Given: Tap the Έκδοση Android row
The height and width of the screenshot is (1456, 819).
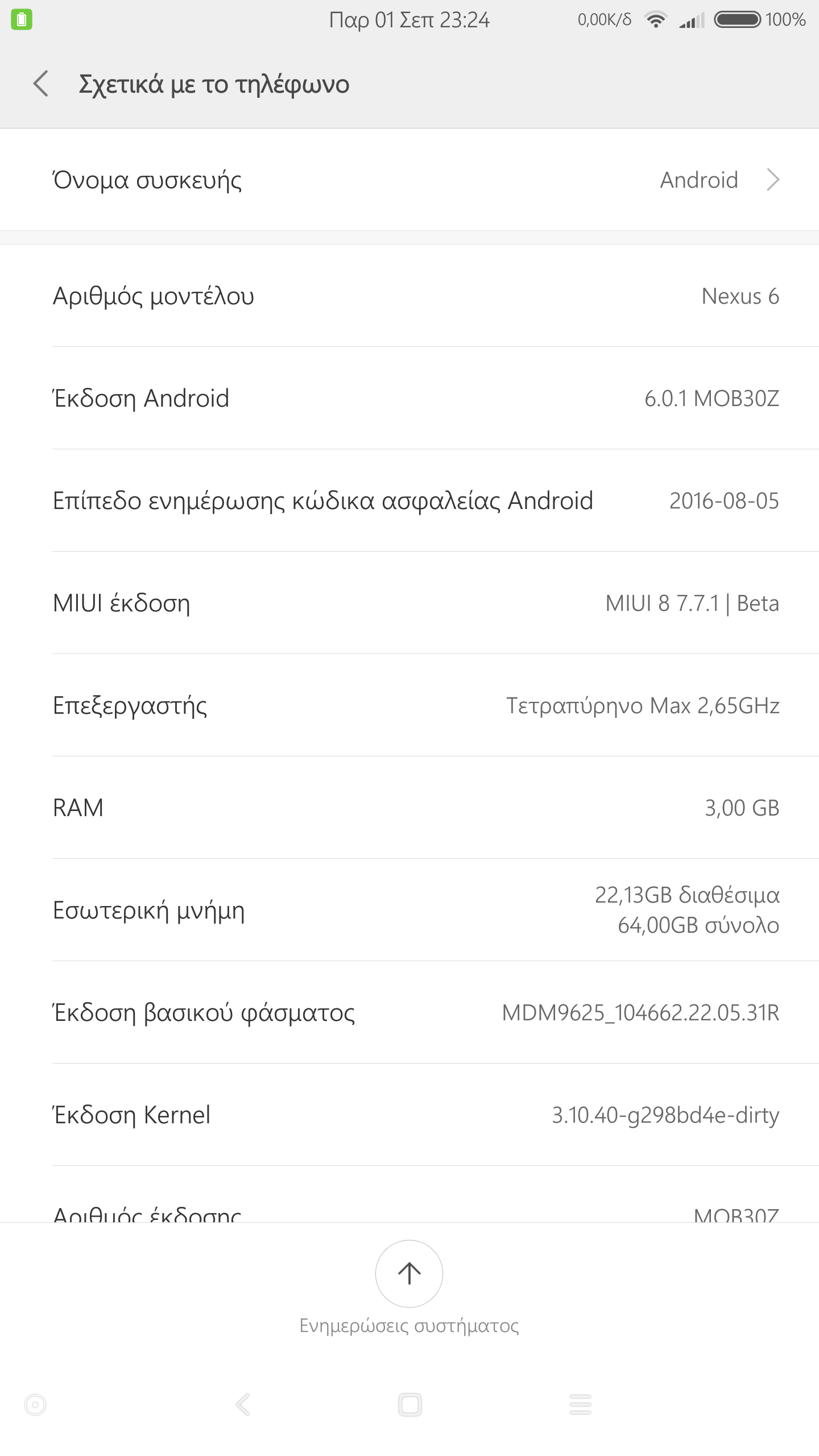Looking at the screenshot, I should (409, 398).
